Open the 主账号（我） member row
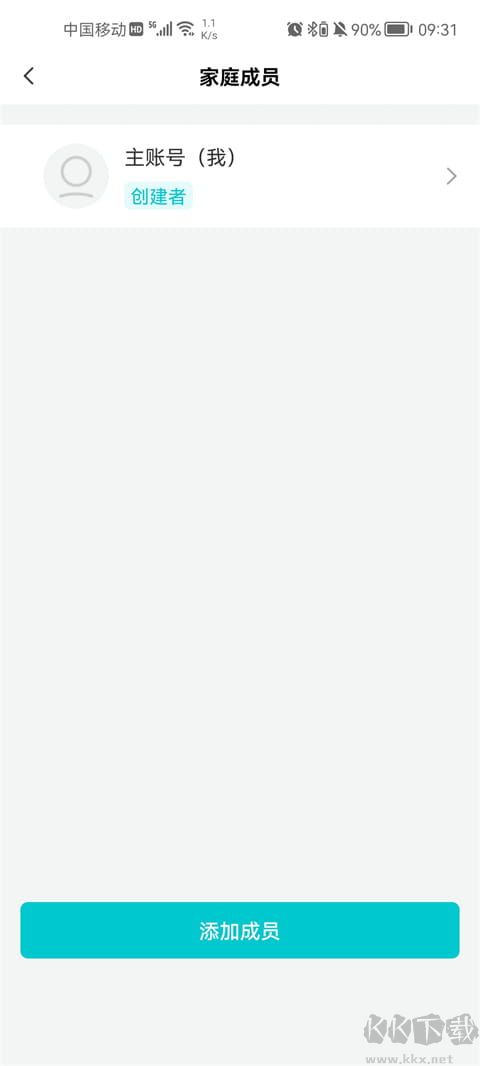This screenshot has width=480, height=1066. click(240, 176)
